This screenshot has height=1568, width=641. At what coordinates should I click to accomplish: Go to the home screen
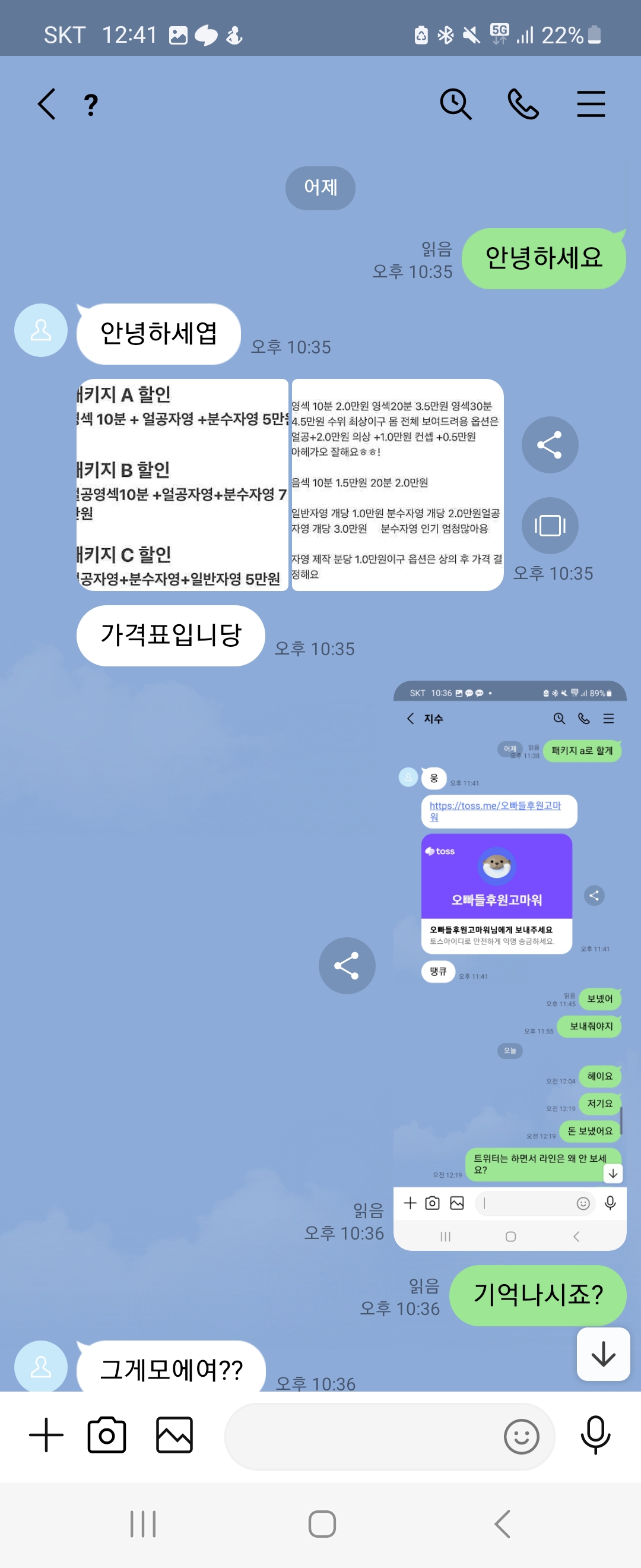point(322,1524)
